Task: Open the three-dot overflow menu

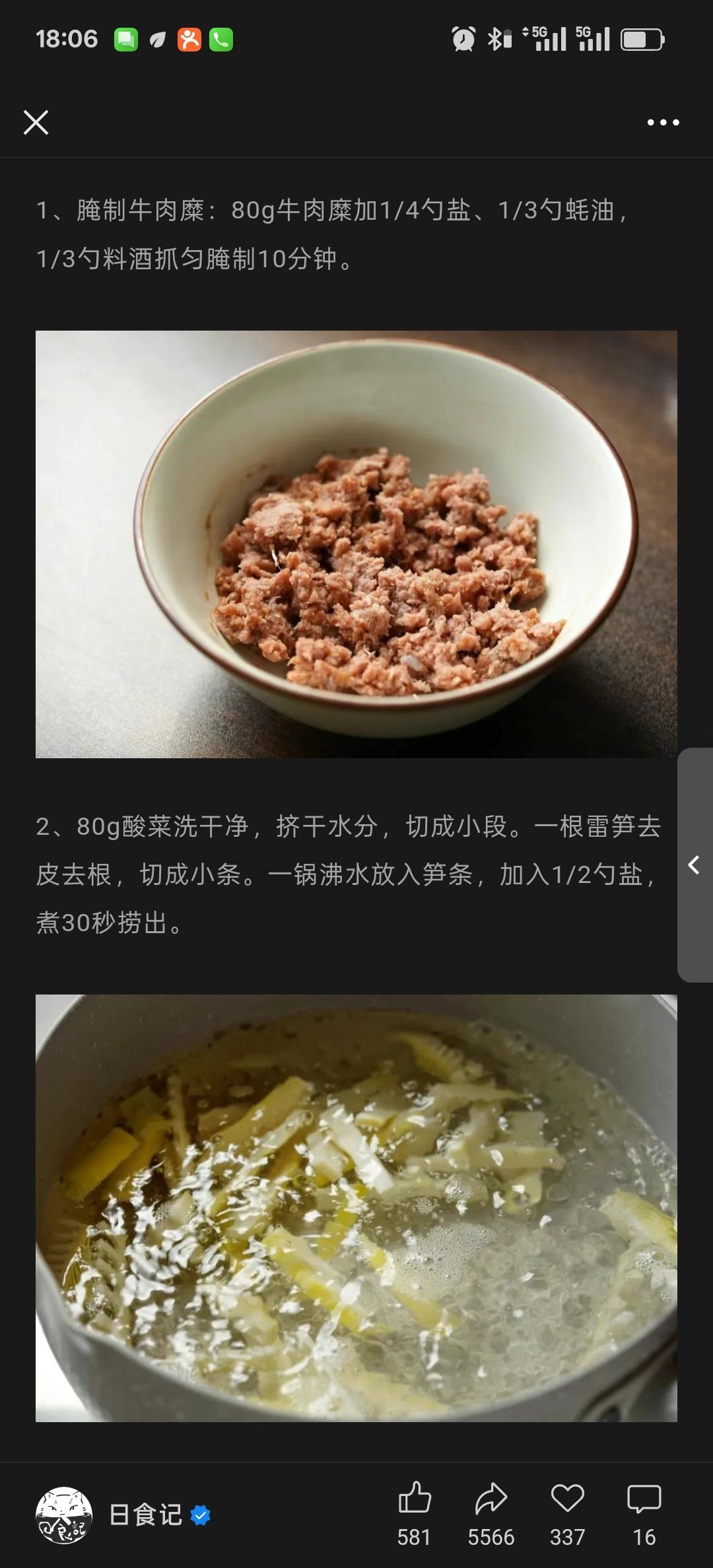Action: [x=663, y=123]
